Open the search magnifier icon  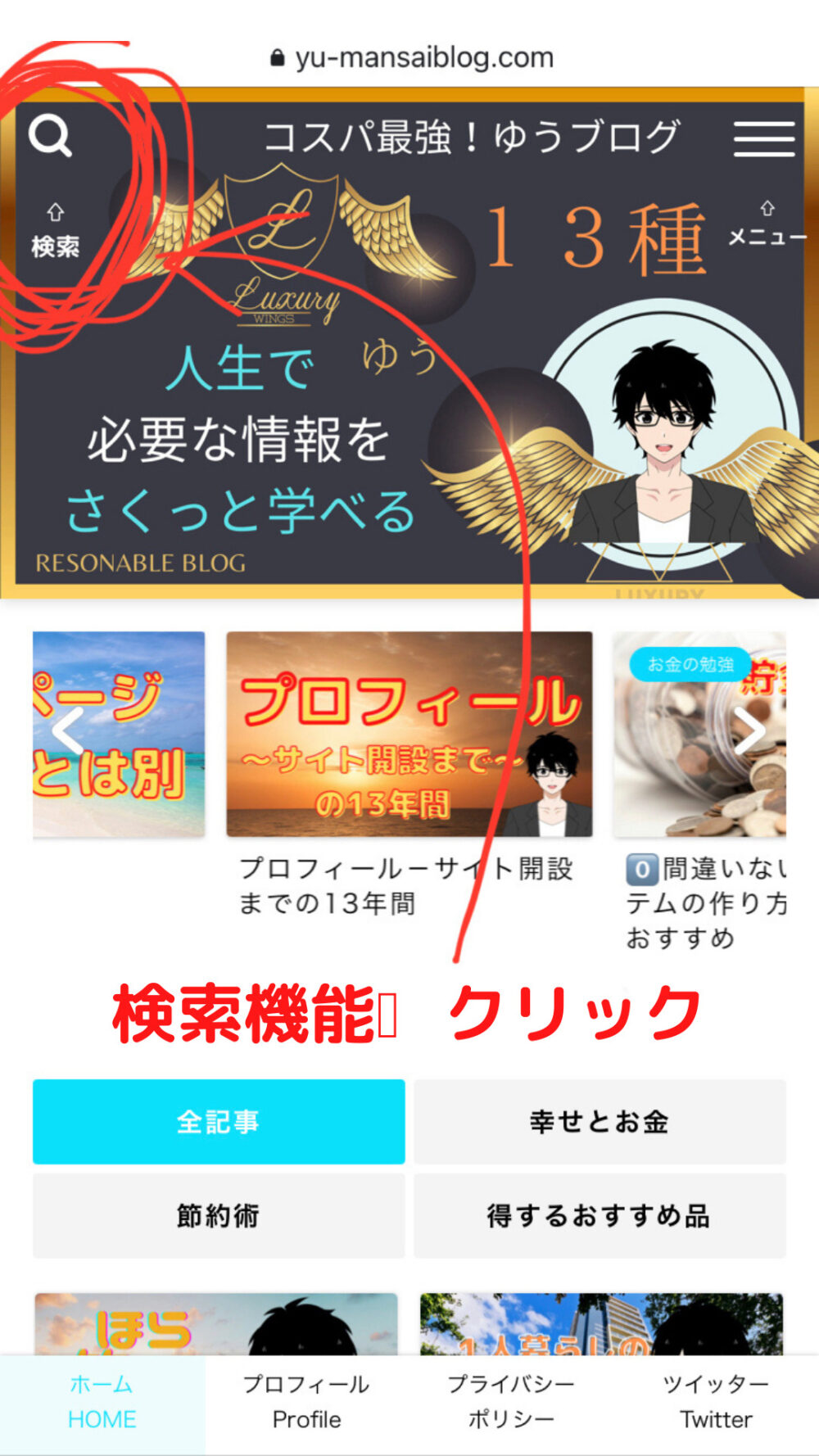pos(51,136)
